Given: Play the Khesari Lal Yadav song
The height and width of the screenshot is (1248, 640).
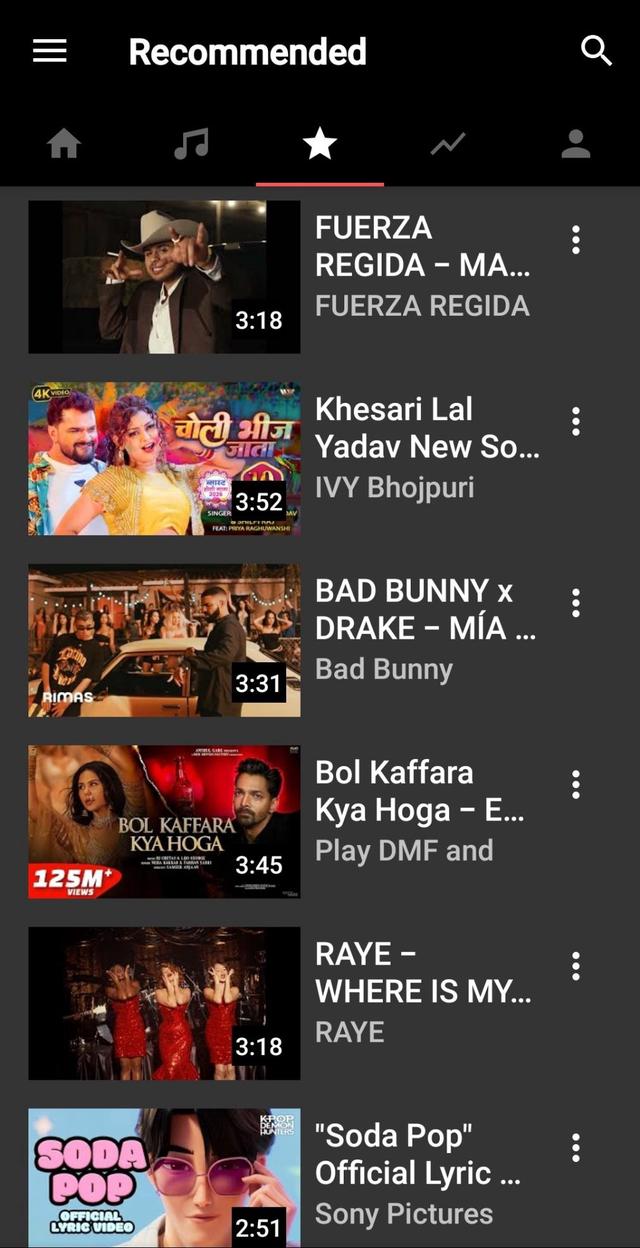Looking at the screenshot, I should [165, 458].
